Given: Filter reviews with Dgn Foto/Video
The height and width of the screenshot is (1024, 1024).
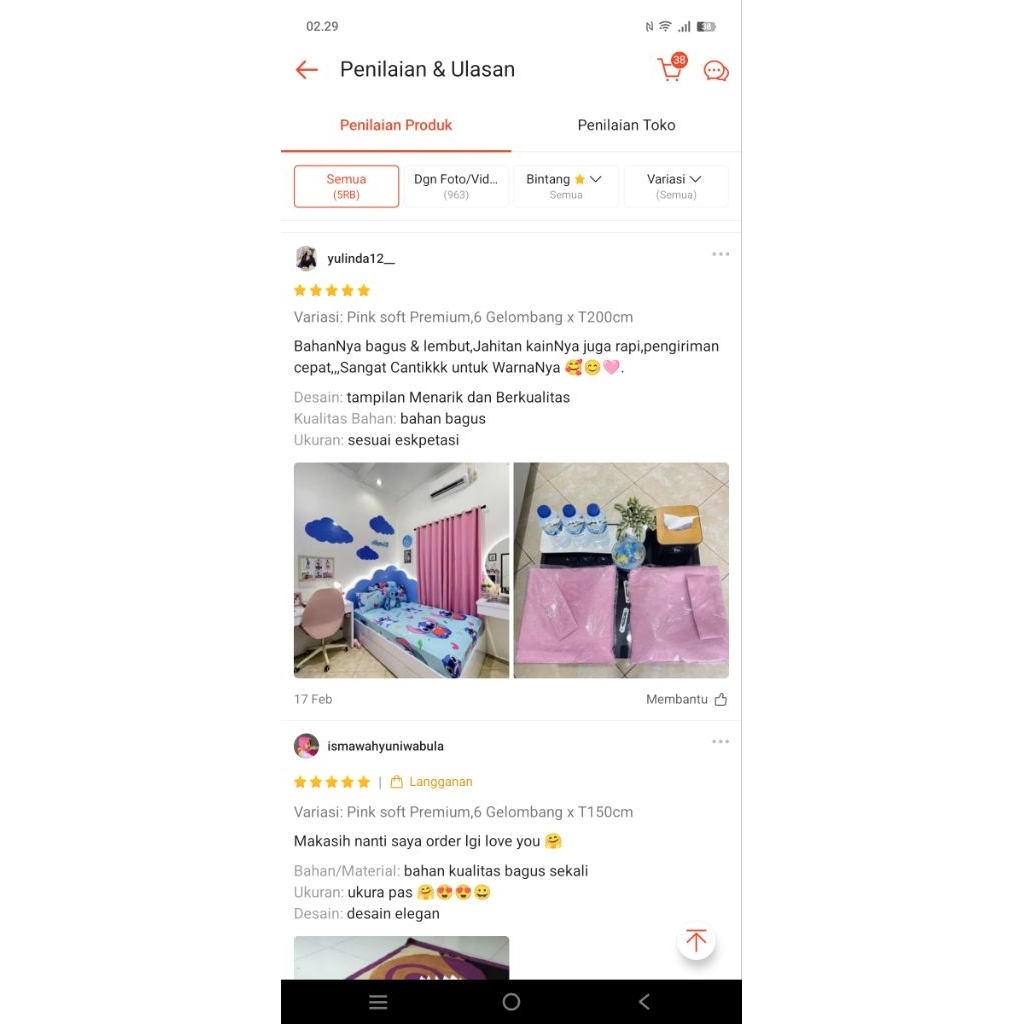Looking at the screenshot, I should point(456,186).
